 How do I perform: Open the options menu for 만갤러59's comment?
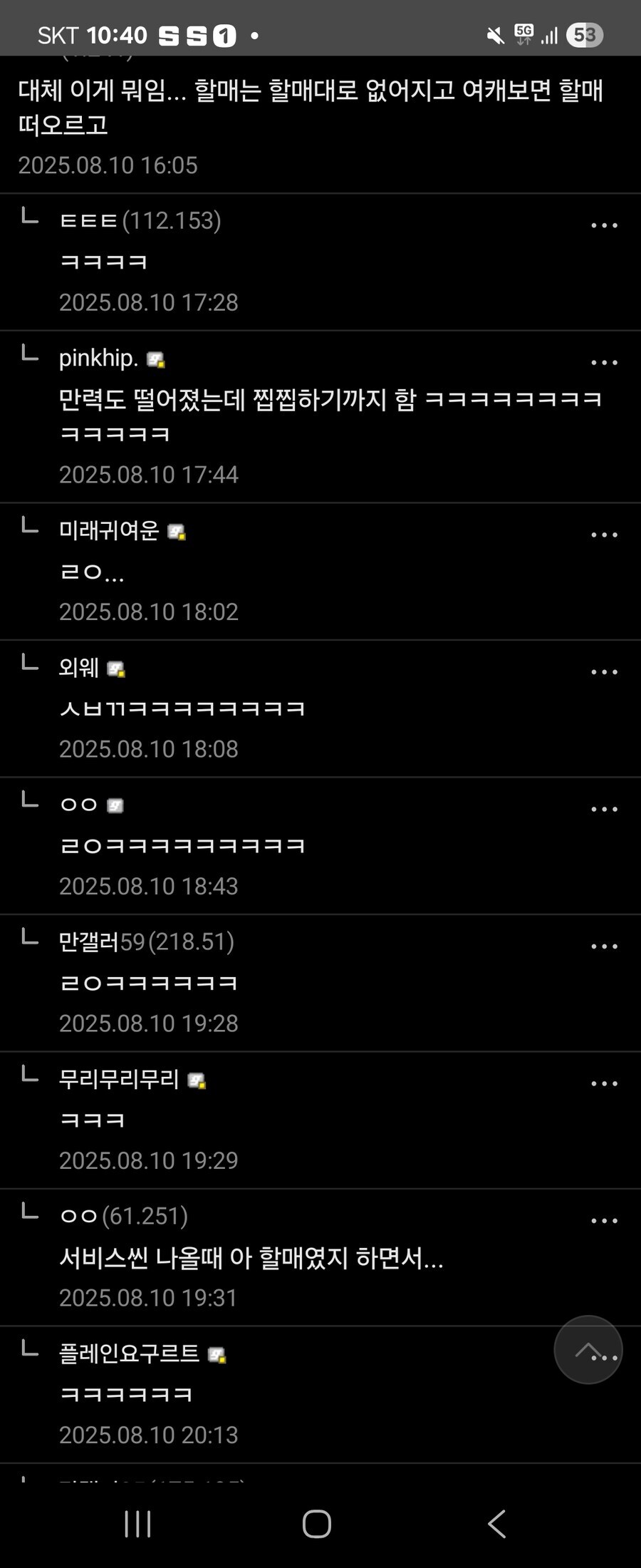pos(603,946)
